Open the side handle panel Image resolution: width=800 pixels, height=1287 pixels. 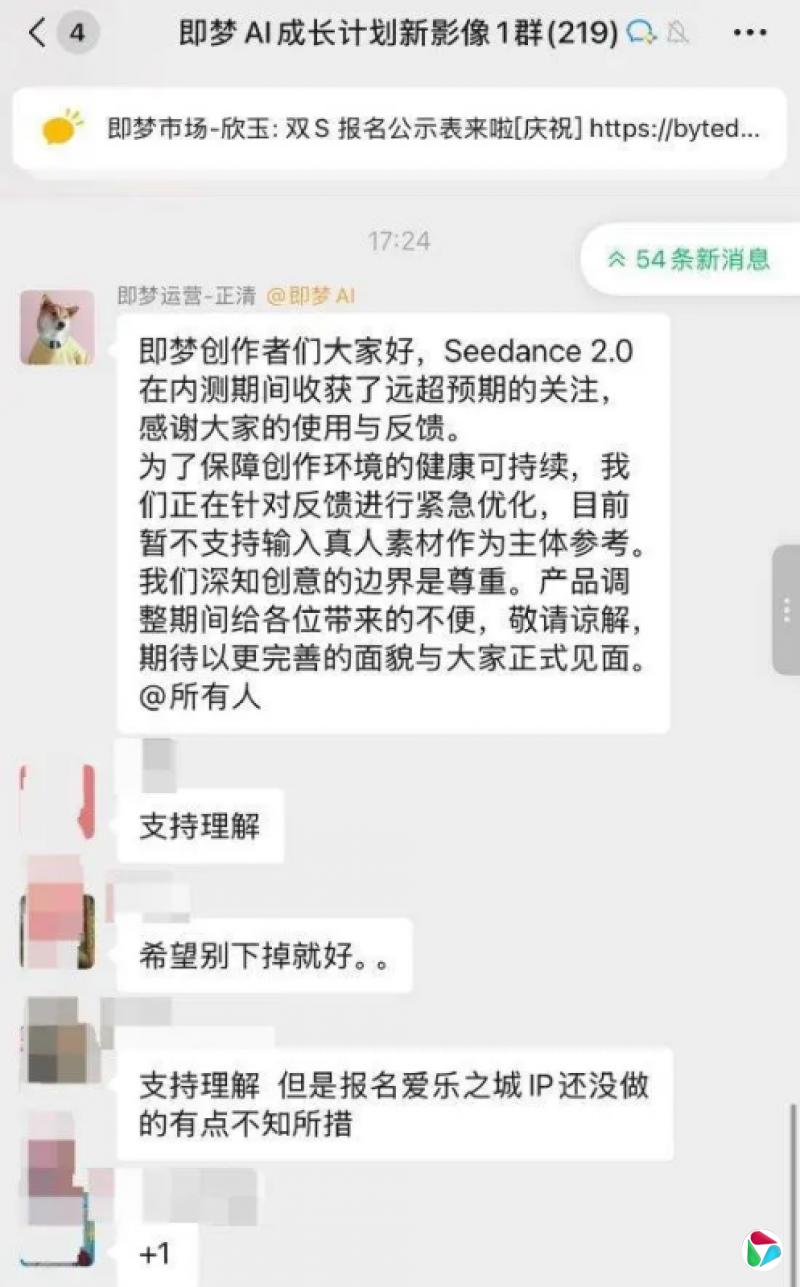[x=787, y=609]
